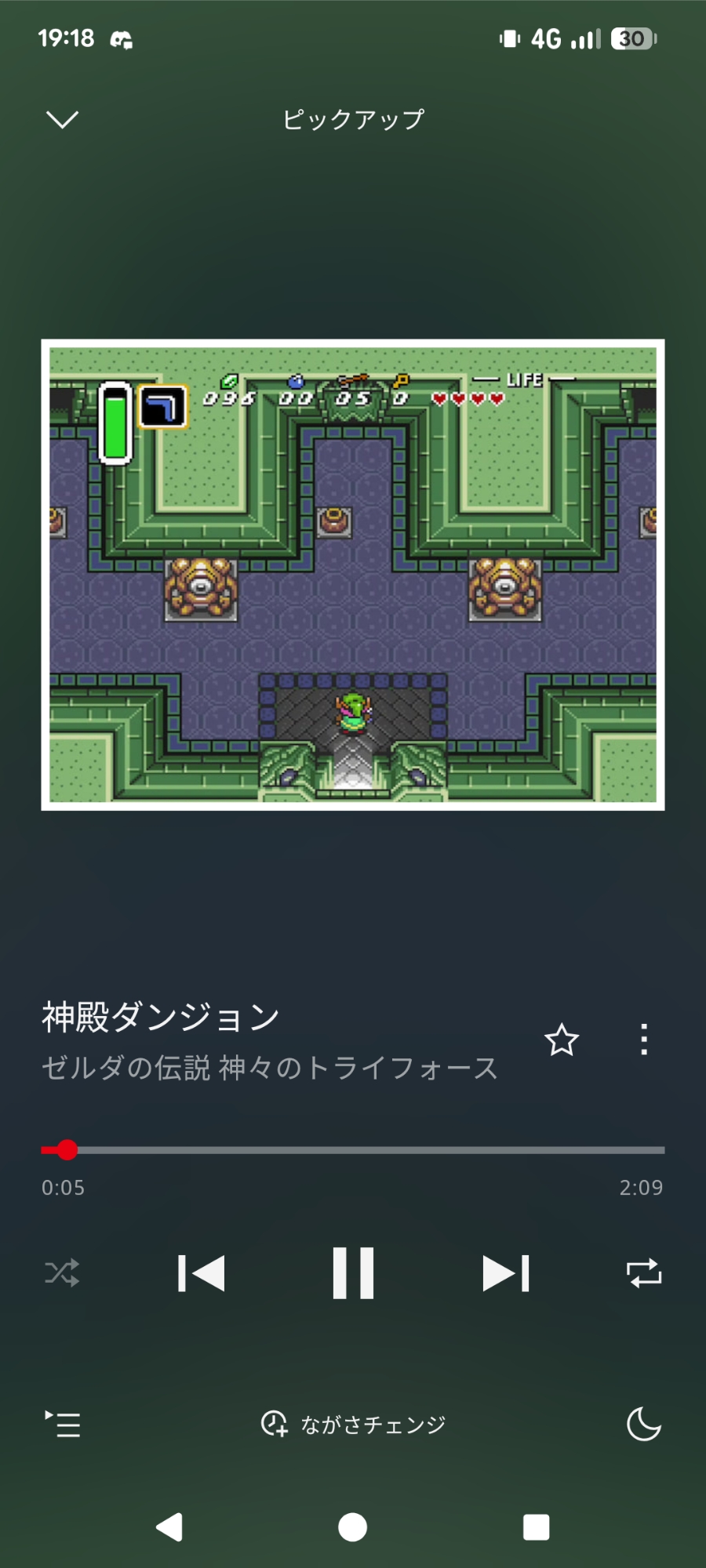The image size is (706, 1568).
Task: Collapse the player with the down chevron
Action: 63,119
